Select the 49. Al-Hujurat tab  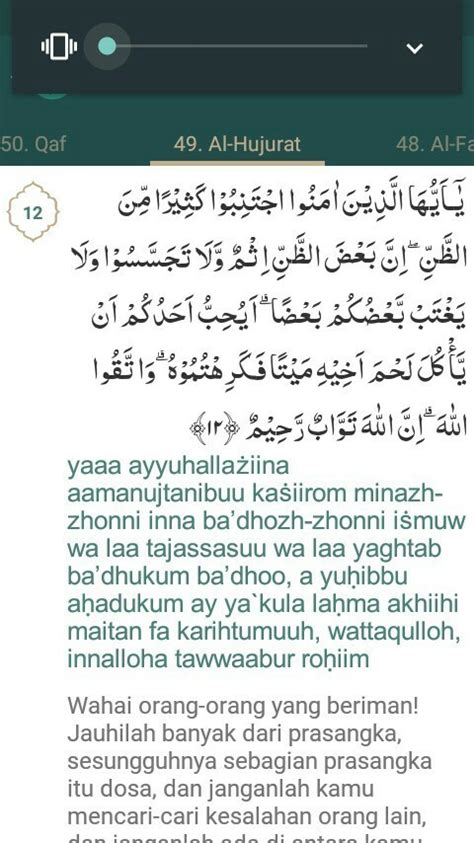[x=237, y=144]
